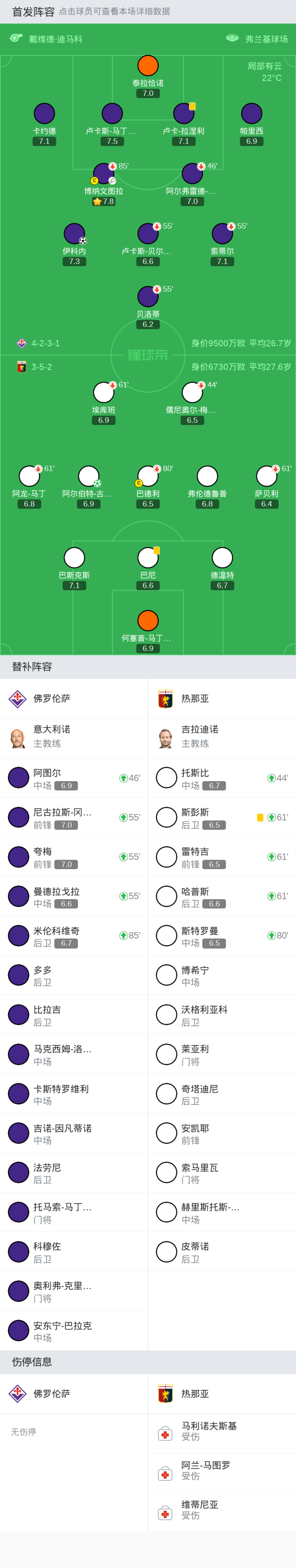Open coach 吉拉迪诺's profile
Viewport: 296px width, 1568px height.
[x=222, y=737]
